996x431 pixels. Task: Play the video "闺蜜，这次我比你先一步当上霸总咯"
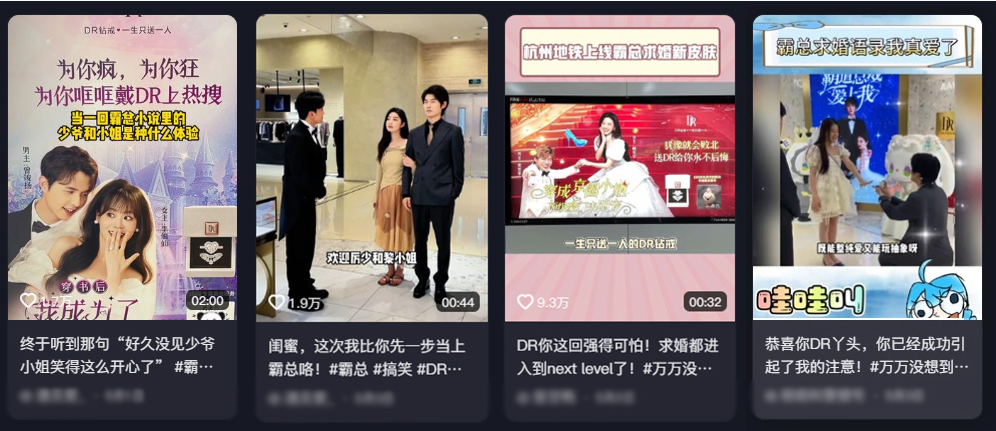coord(371,160)
